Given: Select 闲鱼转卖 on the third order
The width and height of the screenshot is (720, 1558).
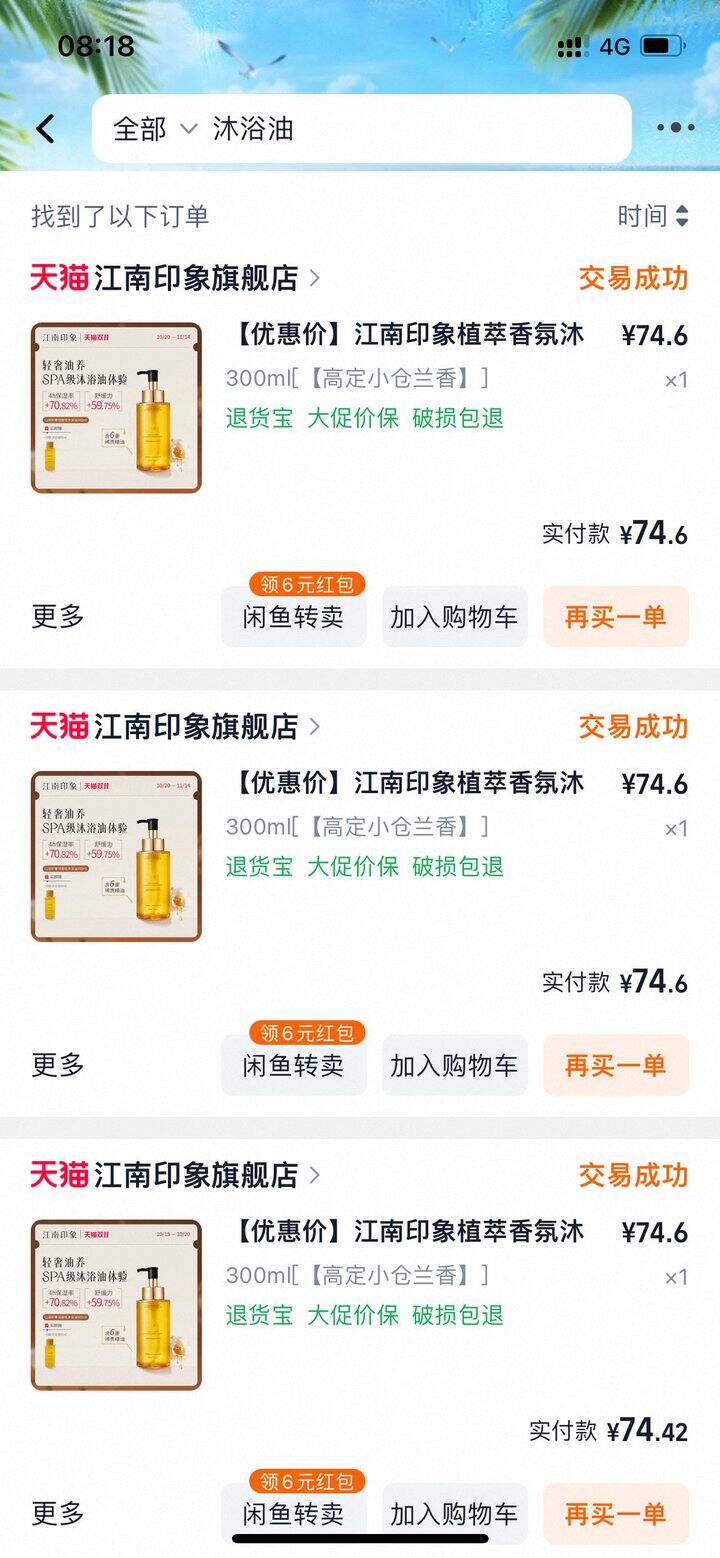Looking at the screenshot, I should [294, 1515].
